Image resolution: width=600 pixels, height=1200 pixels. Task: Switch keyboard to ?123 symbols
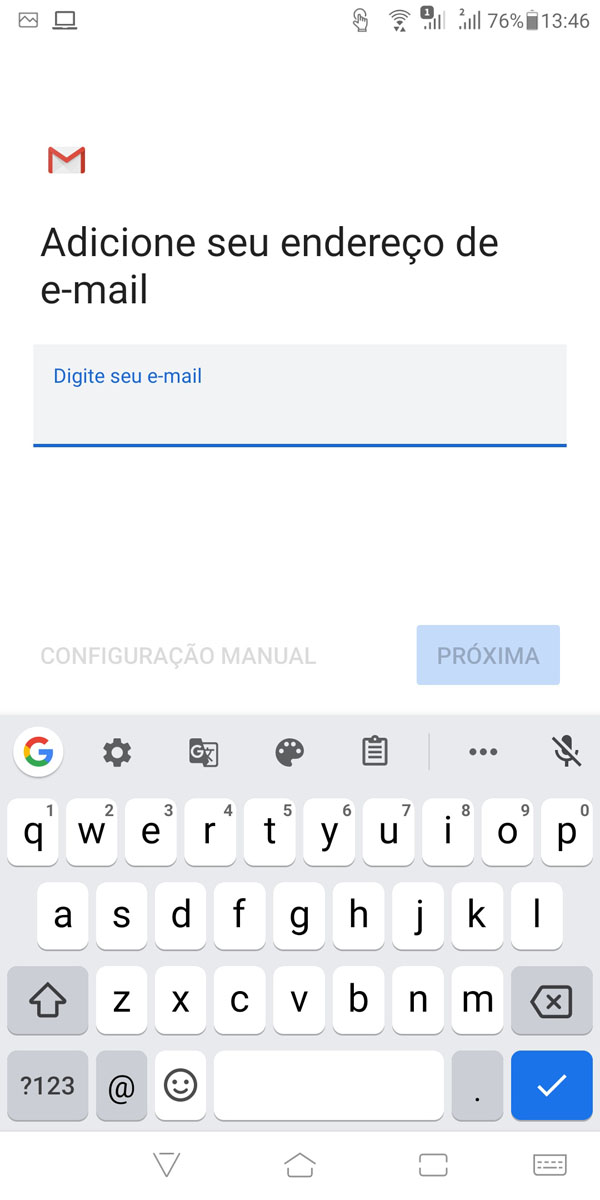click(48, 1086)
